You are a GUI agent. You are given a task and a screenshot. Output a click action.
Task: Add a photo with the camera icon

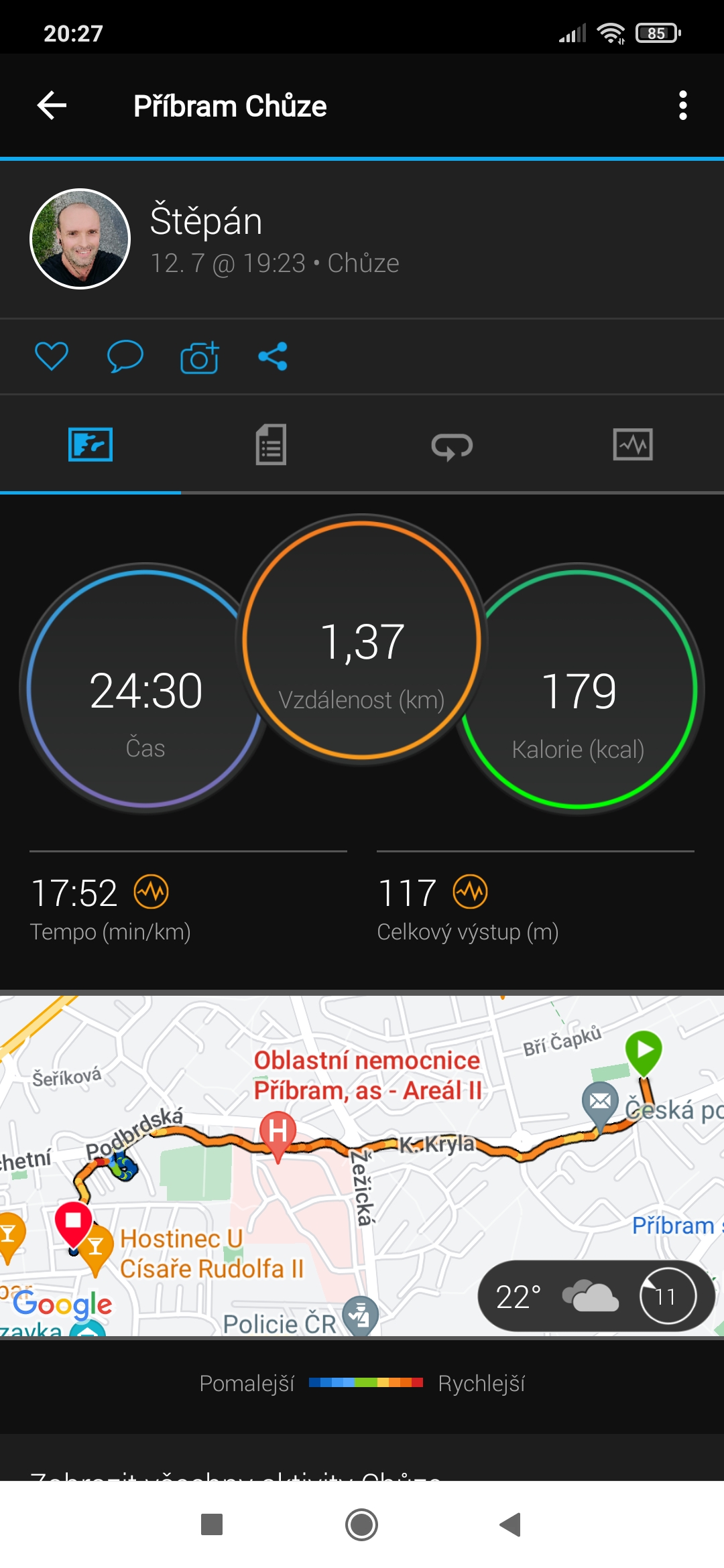coord(199,356)
